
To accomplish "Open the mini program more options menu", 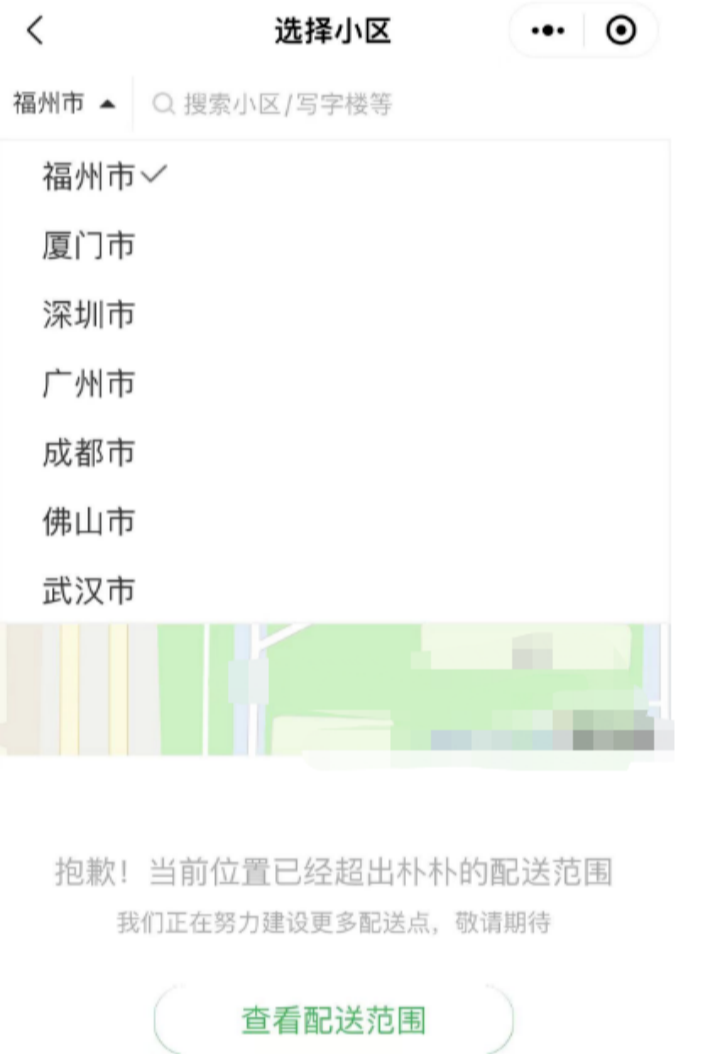I will [x=547, y=32].
